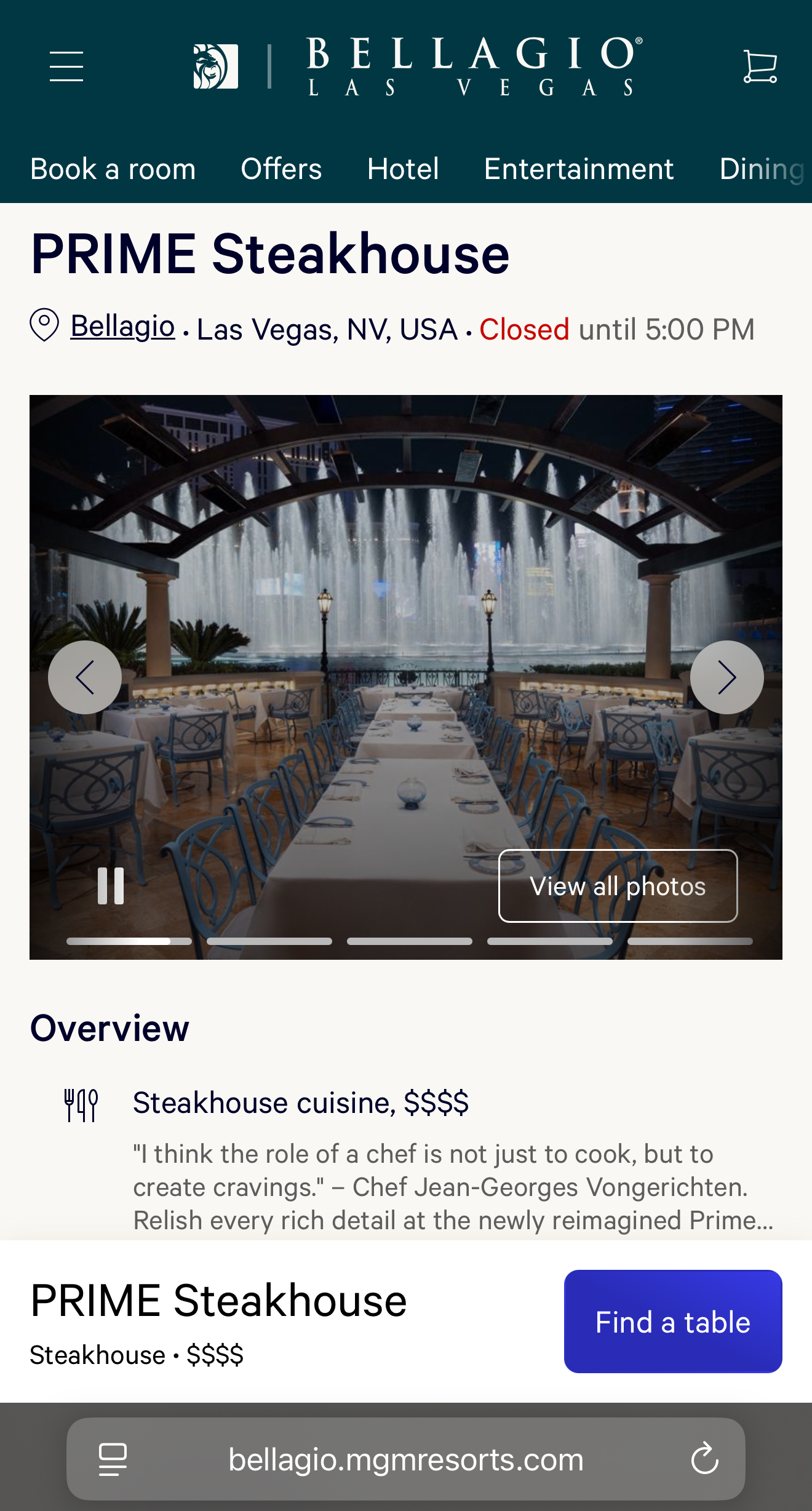Pause the photo slideshow
The image size is (812, 1511).
[111, 886]
